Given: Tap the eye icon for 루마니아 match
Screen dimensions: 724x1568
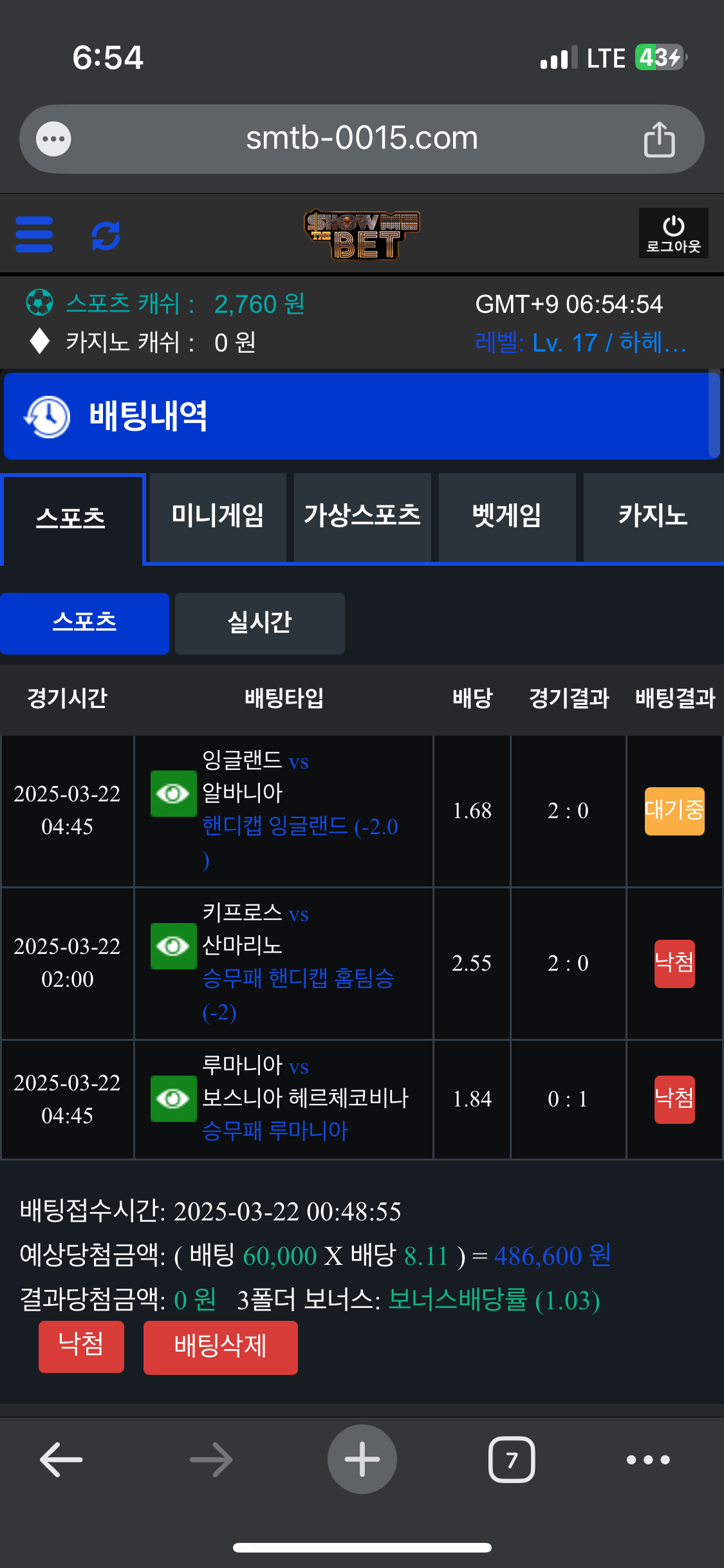Looking at the screenshot, I should click(x=173, y=1098).
